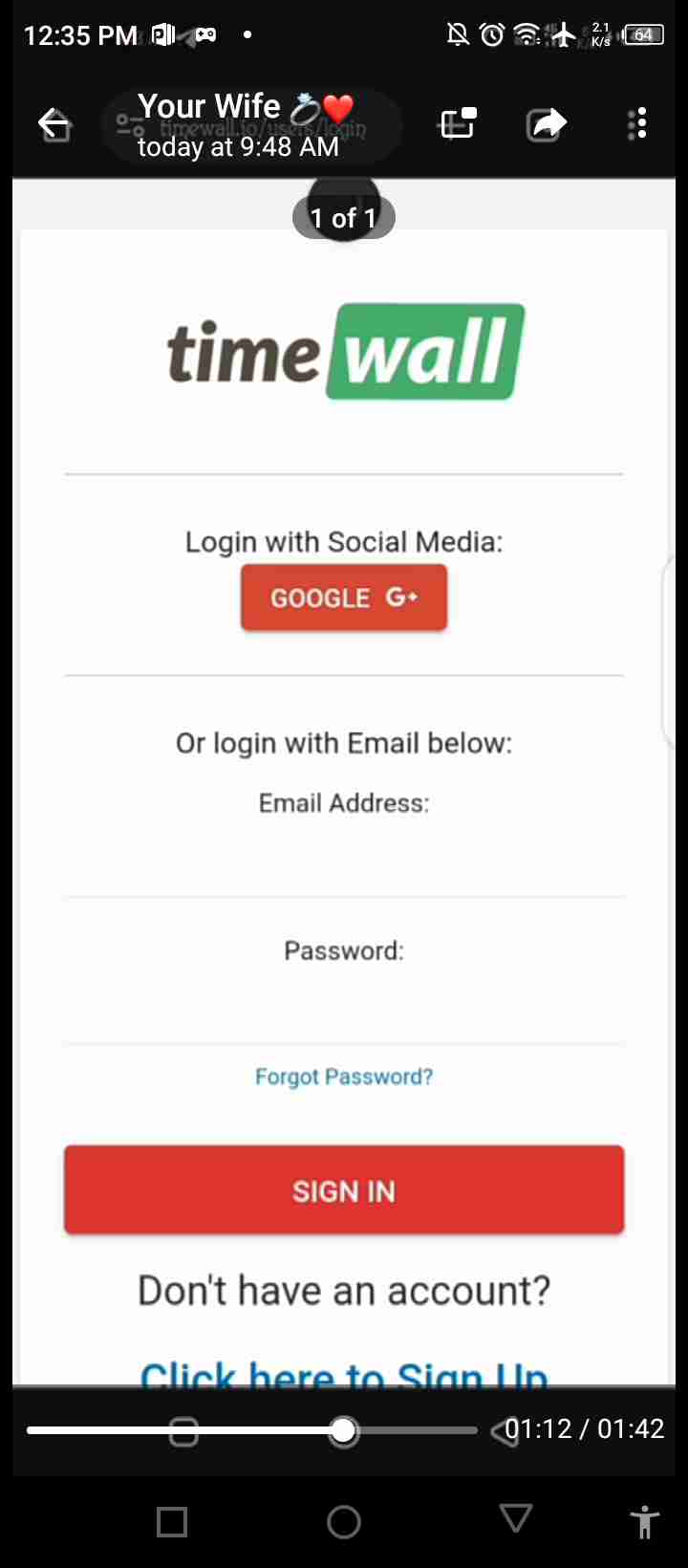Tap the video seek bar at 01:12
The height and width of the screenshot is (1568, 688).
tap(343, 1431)
